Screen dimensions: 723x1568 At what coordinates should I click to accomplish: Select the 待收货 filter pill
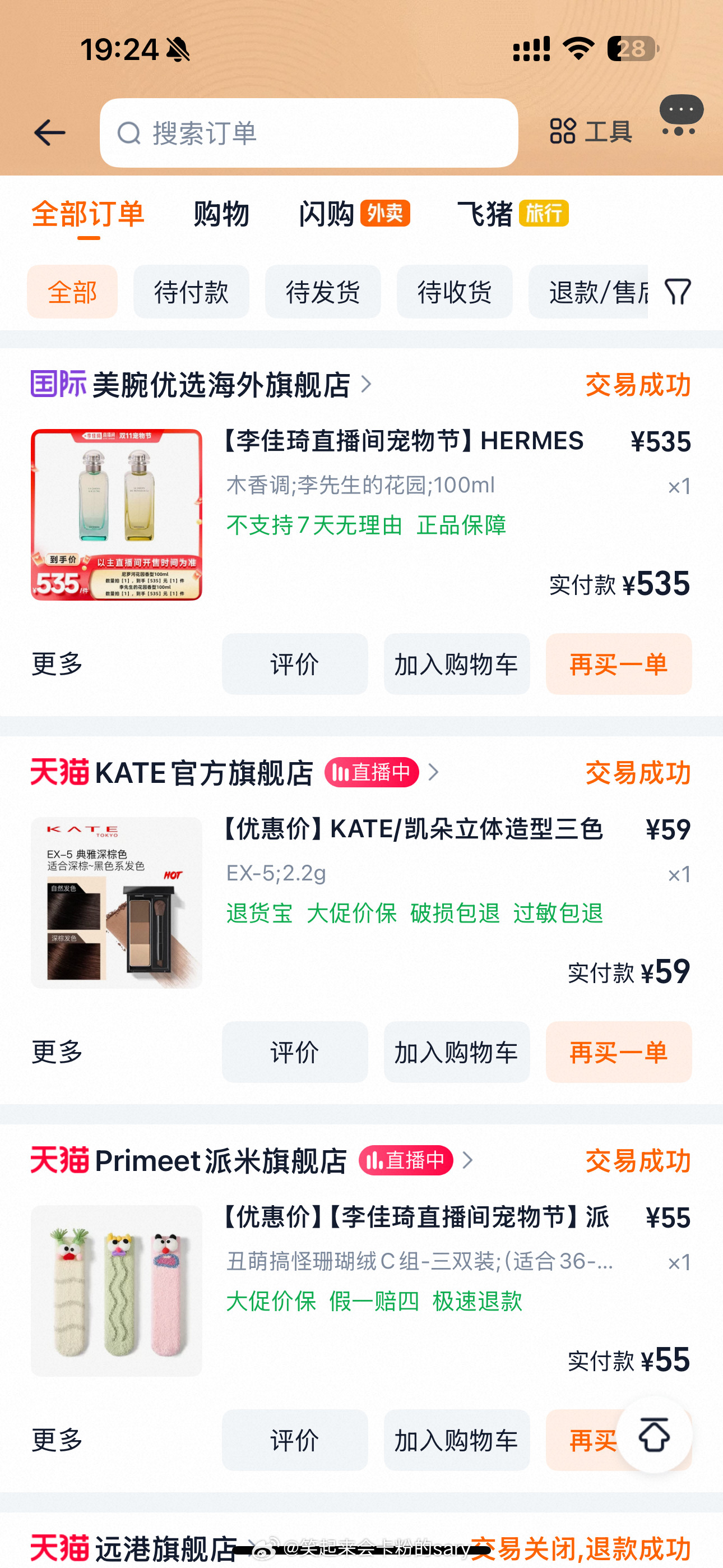[454, 292]
